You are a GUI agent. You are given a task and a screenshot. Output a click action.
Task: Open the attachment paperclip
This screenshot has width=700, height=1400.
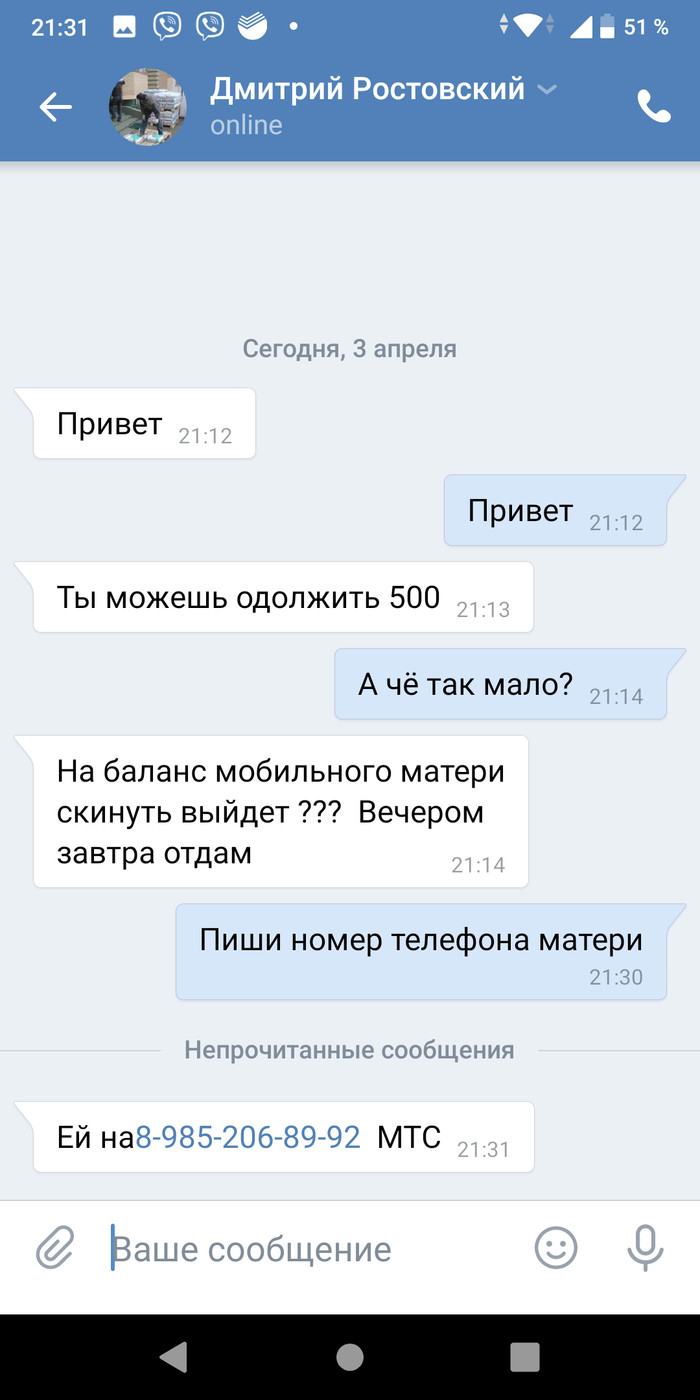click(56, 1248)
